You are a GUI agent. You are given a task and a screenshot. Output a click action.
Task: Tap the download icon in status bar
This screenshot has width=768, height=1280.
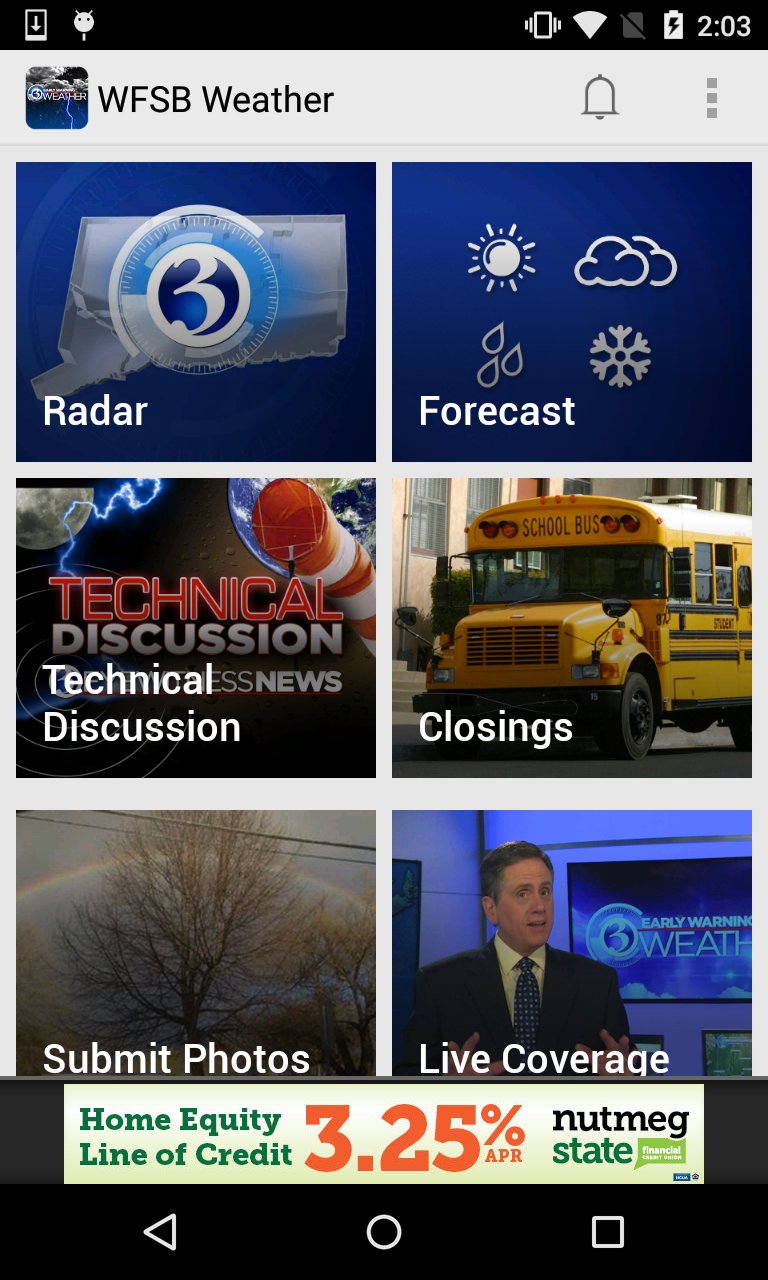point(37,24)
